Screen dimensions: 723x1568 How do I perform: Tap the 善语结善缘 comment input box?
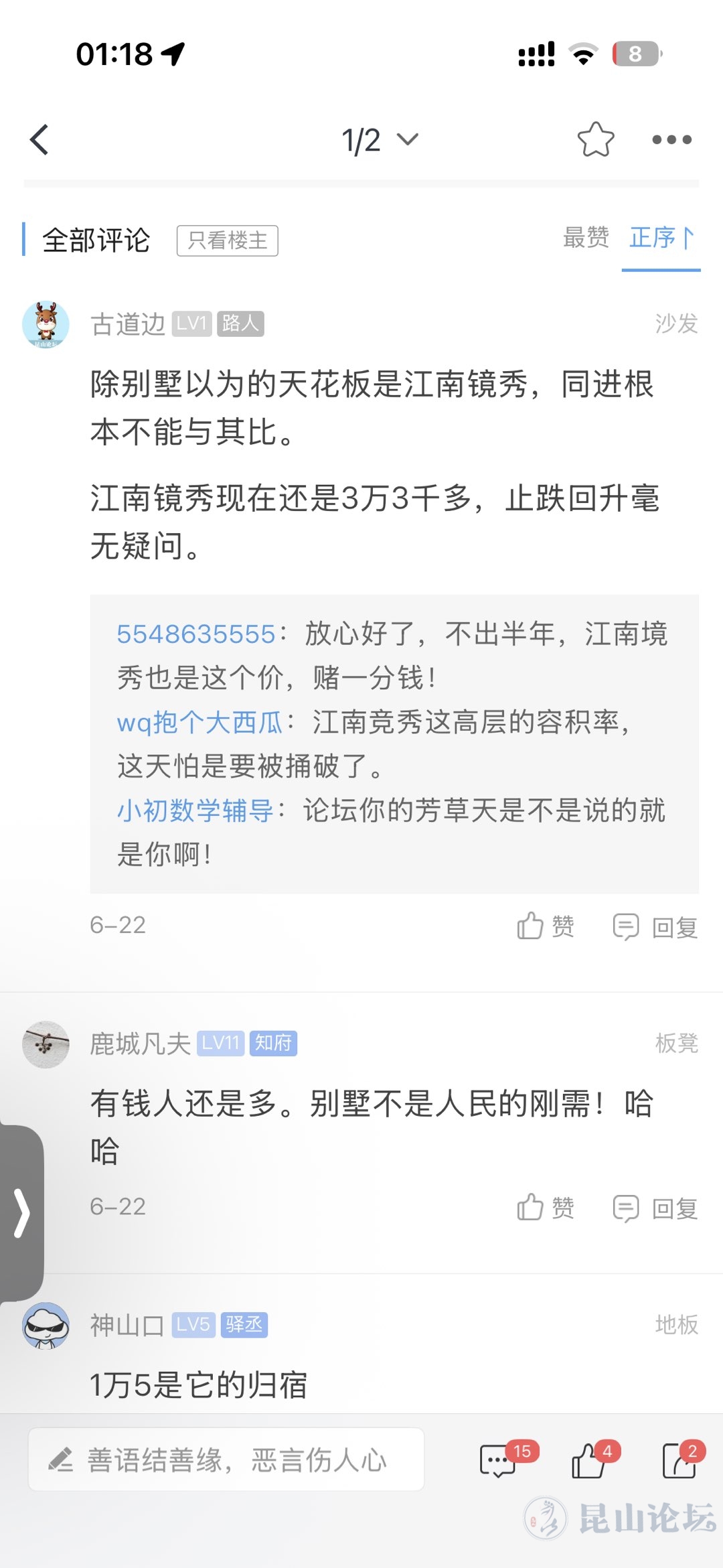[226, 1459]
